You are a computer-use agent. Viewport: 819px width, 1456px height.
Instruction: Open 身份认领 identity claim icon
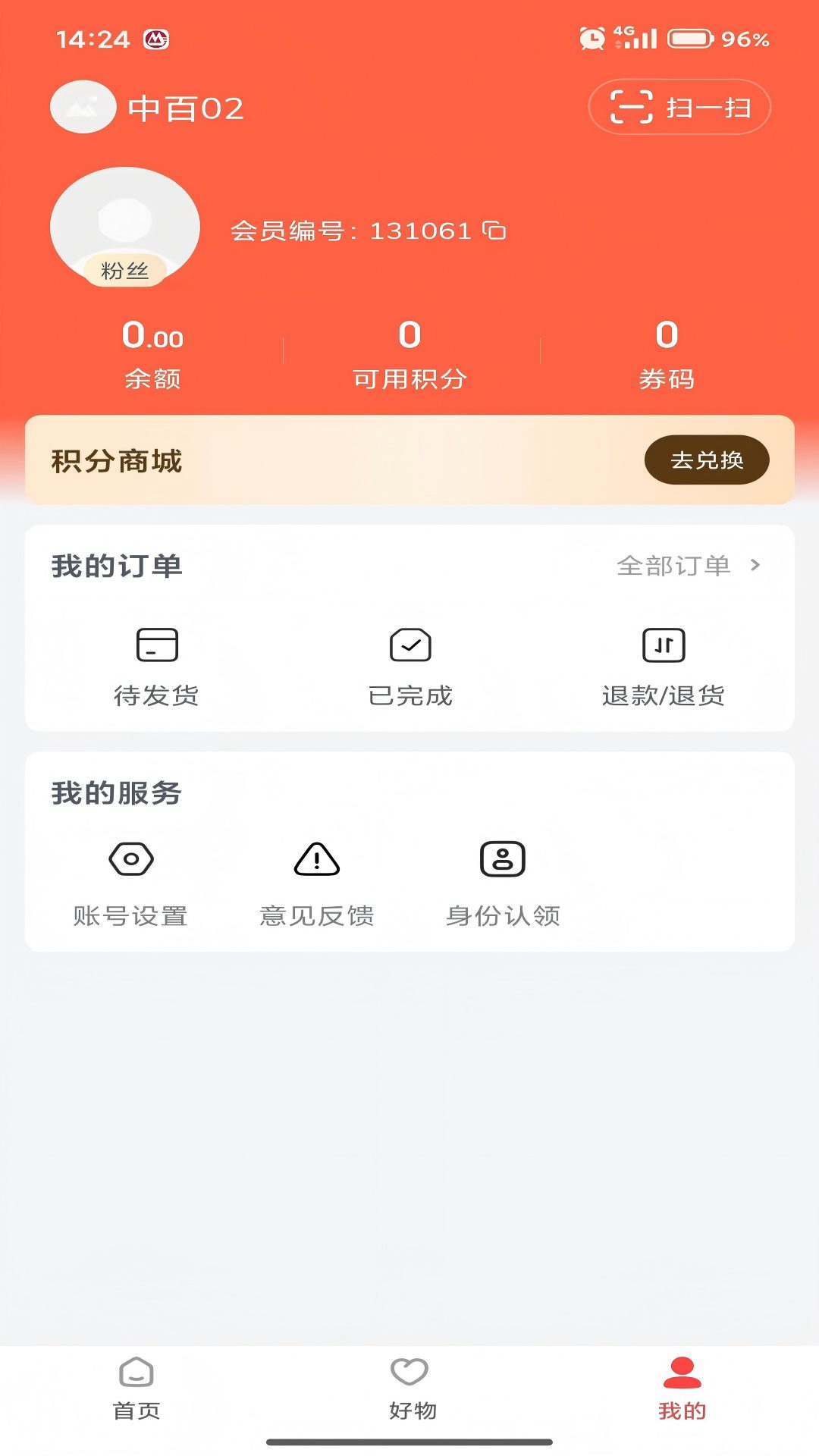503,860
